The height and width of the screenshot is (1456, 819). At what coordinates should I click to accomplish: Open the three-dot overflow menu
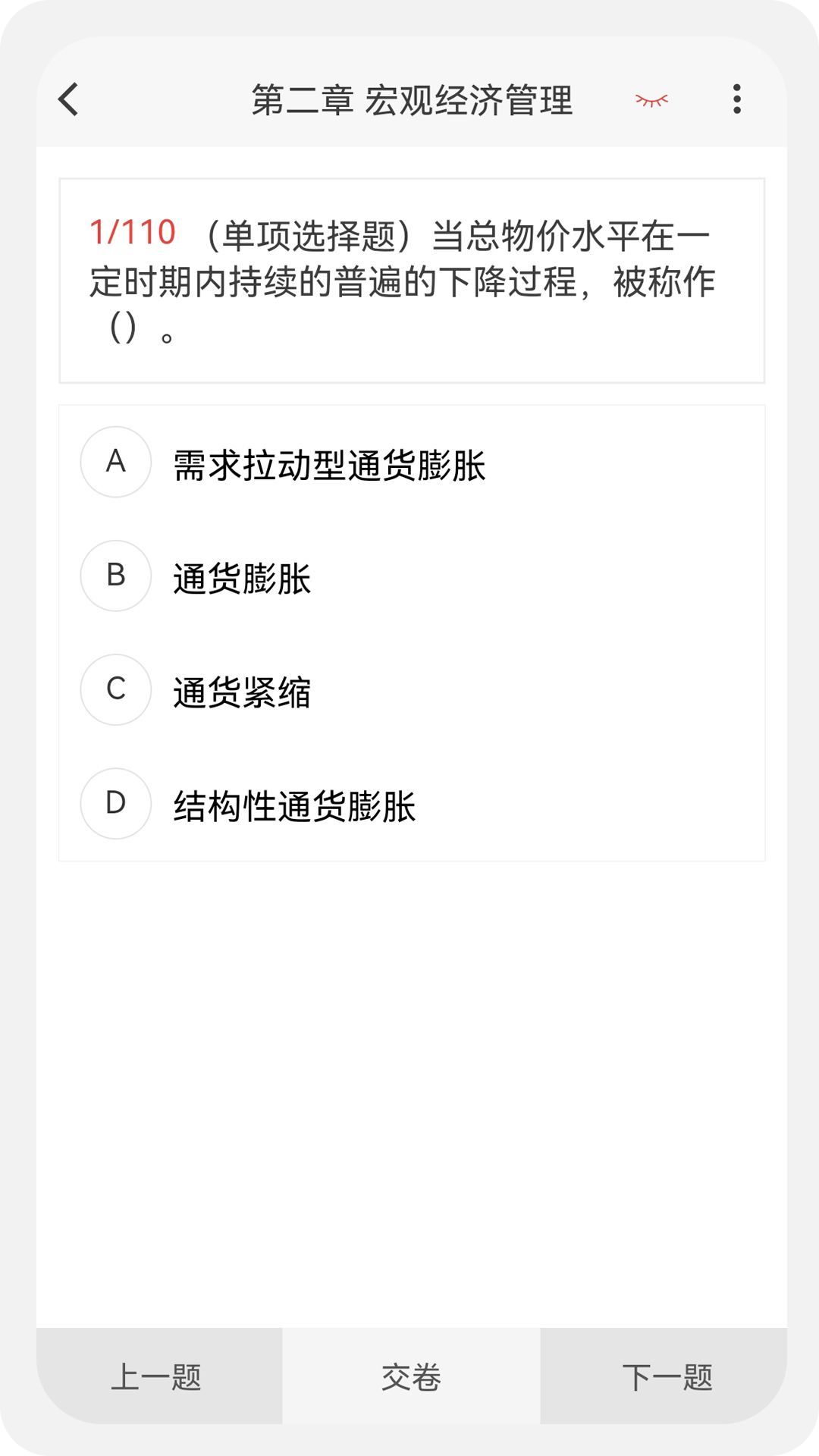point(736,99)
